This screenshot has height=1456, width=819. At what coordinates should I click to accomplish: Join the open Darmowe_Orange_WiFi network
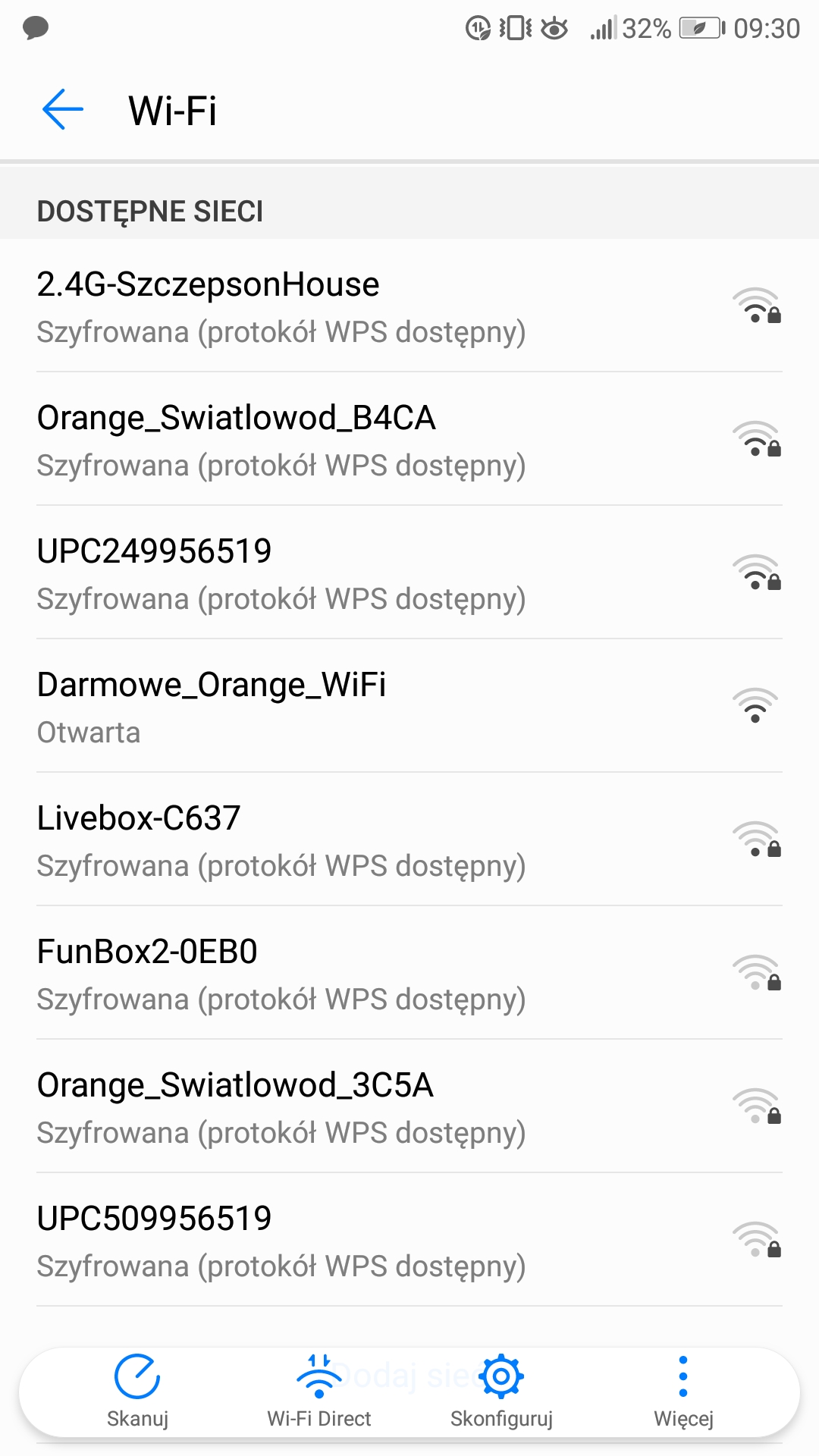click(409, 707)
